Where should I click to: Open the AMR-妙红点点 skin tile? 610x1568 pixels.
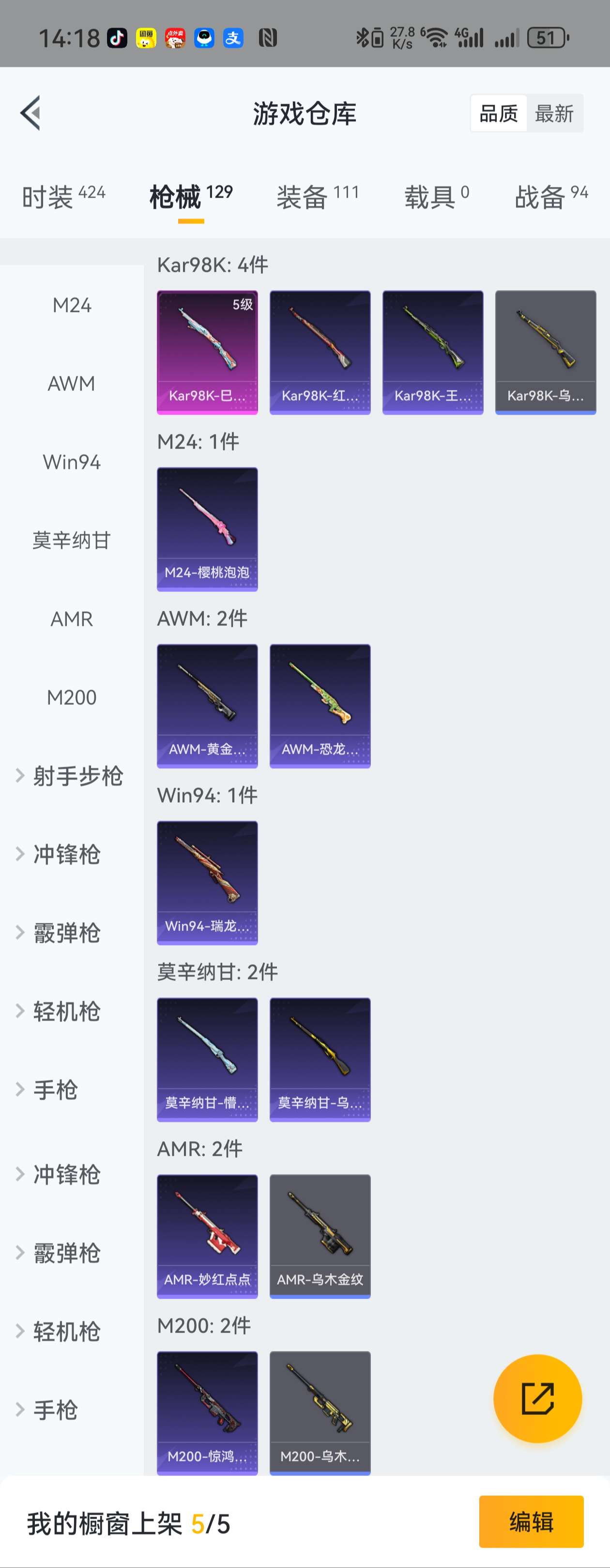pyautogui.click(x=207, y=1236)
